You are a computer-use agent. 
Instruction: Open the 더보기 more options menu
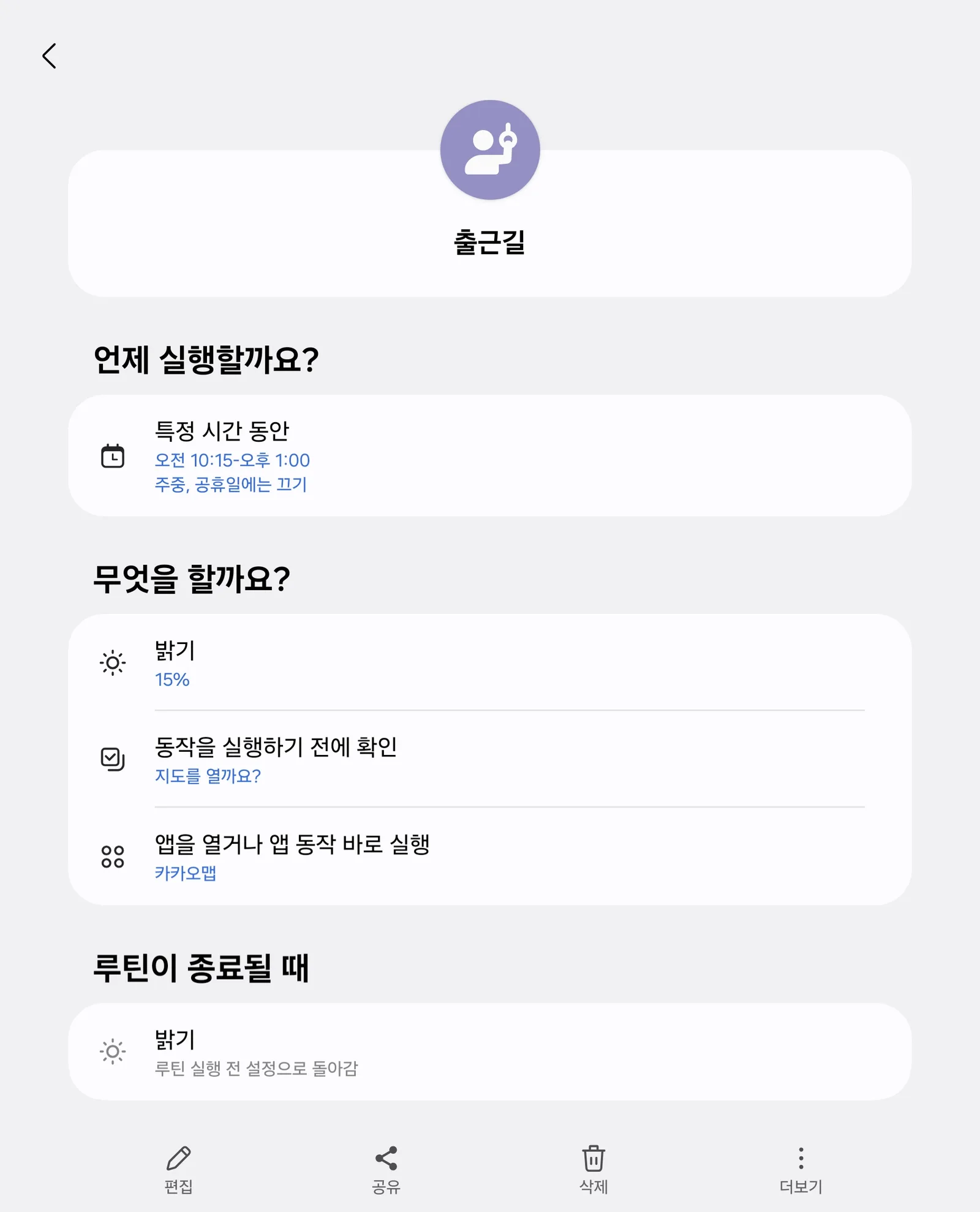pos(801,1170)
